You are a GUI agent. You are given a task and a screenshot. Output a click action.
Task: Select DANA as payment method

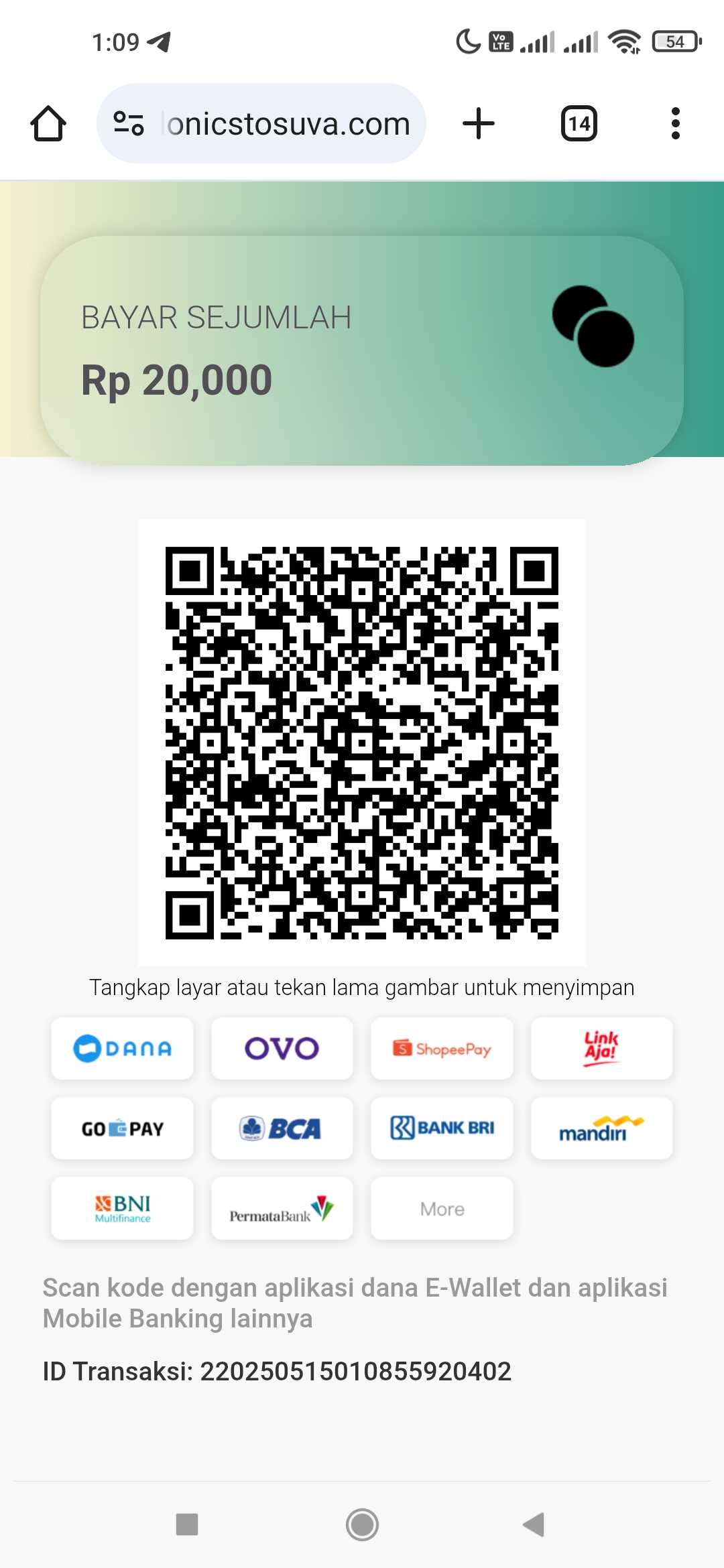[122, 1048]
